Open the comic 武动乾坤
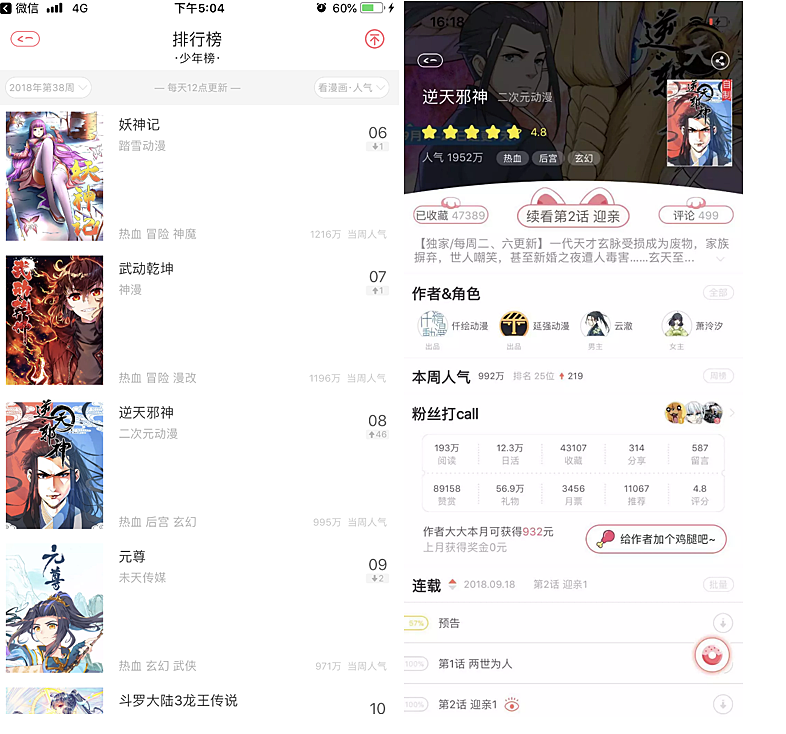 pos(146,268)
